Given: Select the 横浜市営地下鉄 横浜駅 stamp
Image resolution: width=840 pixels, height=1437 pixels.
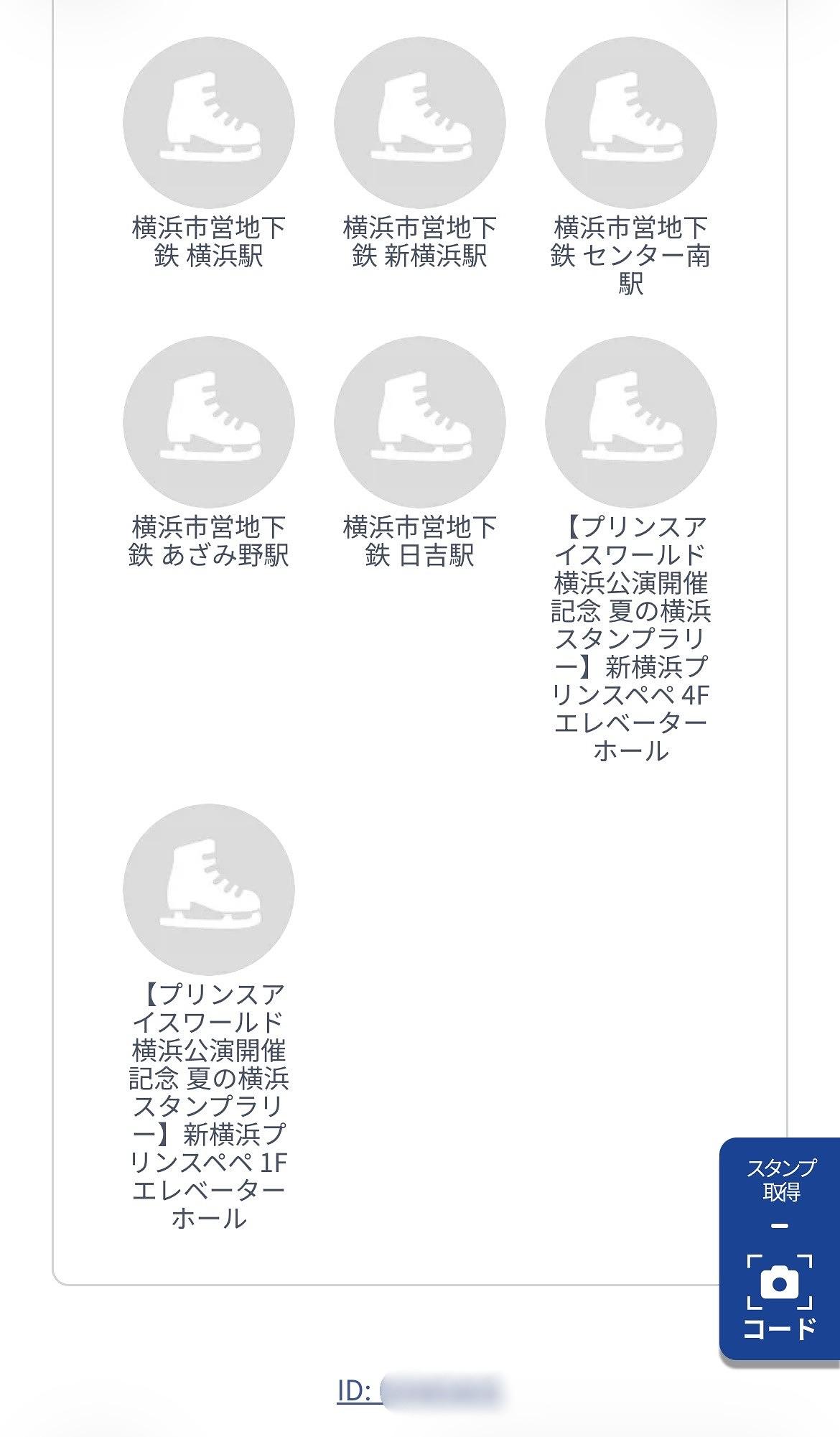Looking at the screenshot, I should click(x=209, y=123).
